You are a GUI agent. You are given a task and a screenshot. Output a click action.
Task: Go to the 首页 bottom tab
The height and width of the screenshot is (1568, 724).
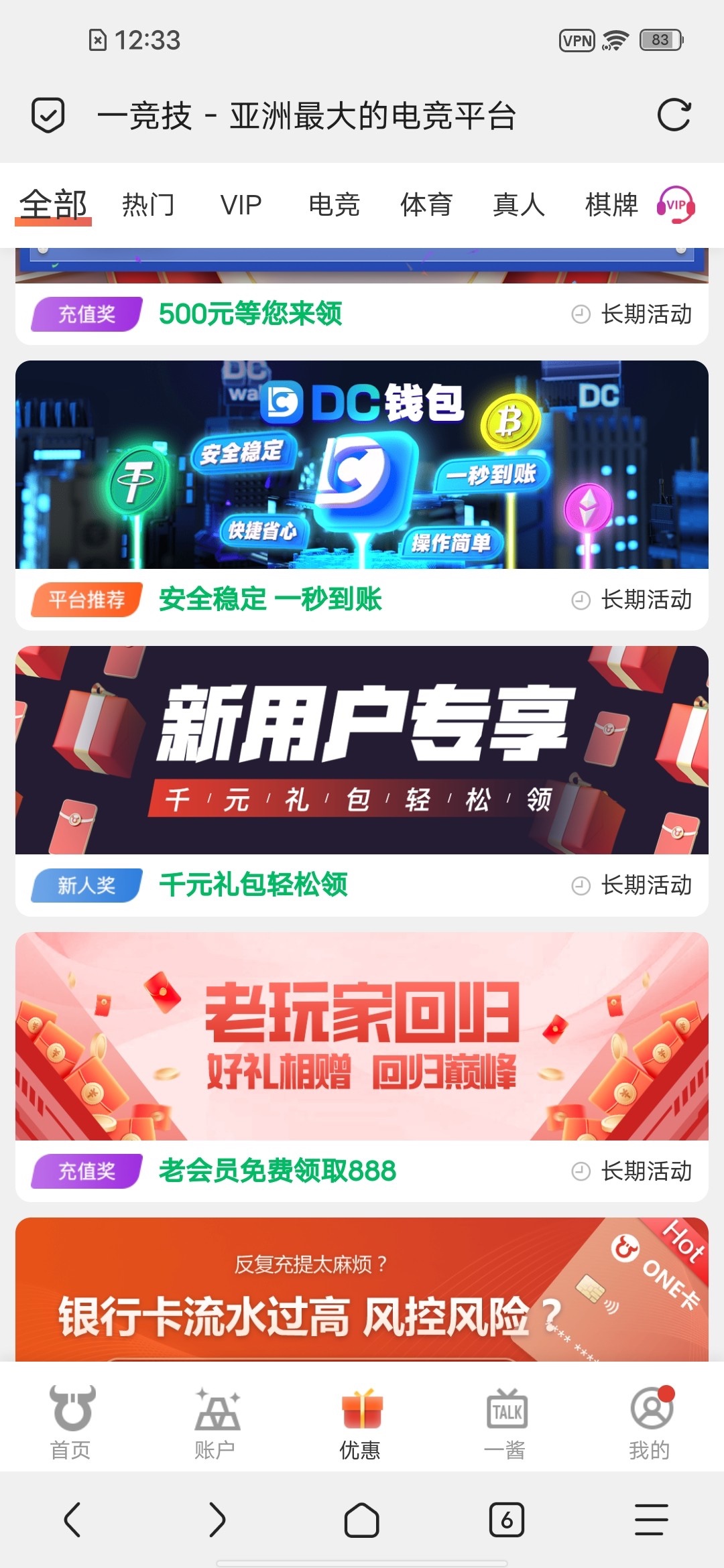pos(71,1421)
